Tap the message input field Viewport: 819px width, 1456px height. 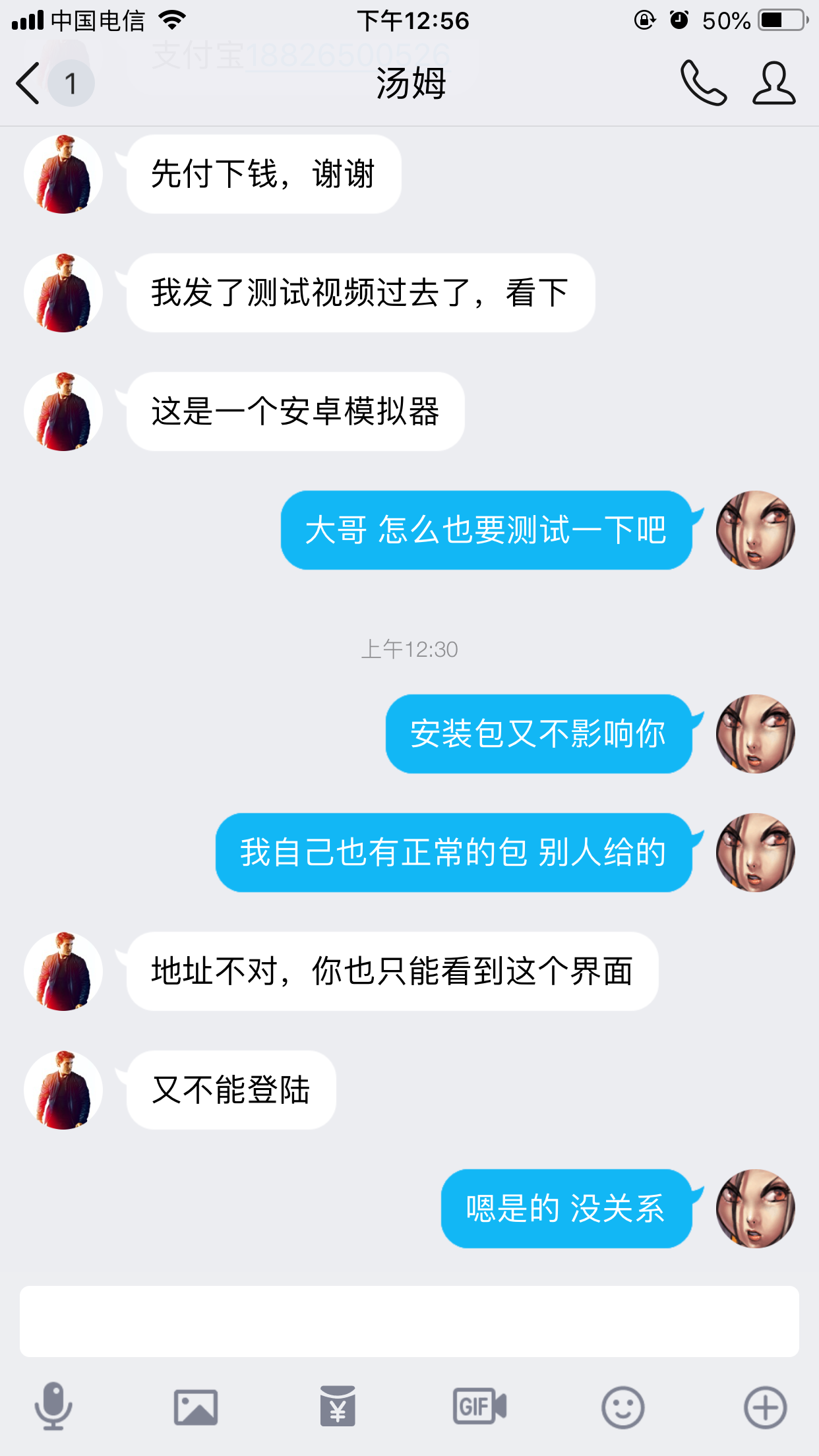click(409, 1321)
